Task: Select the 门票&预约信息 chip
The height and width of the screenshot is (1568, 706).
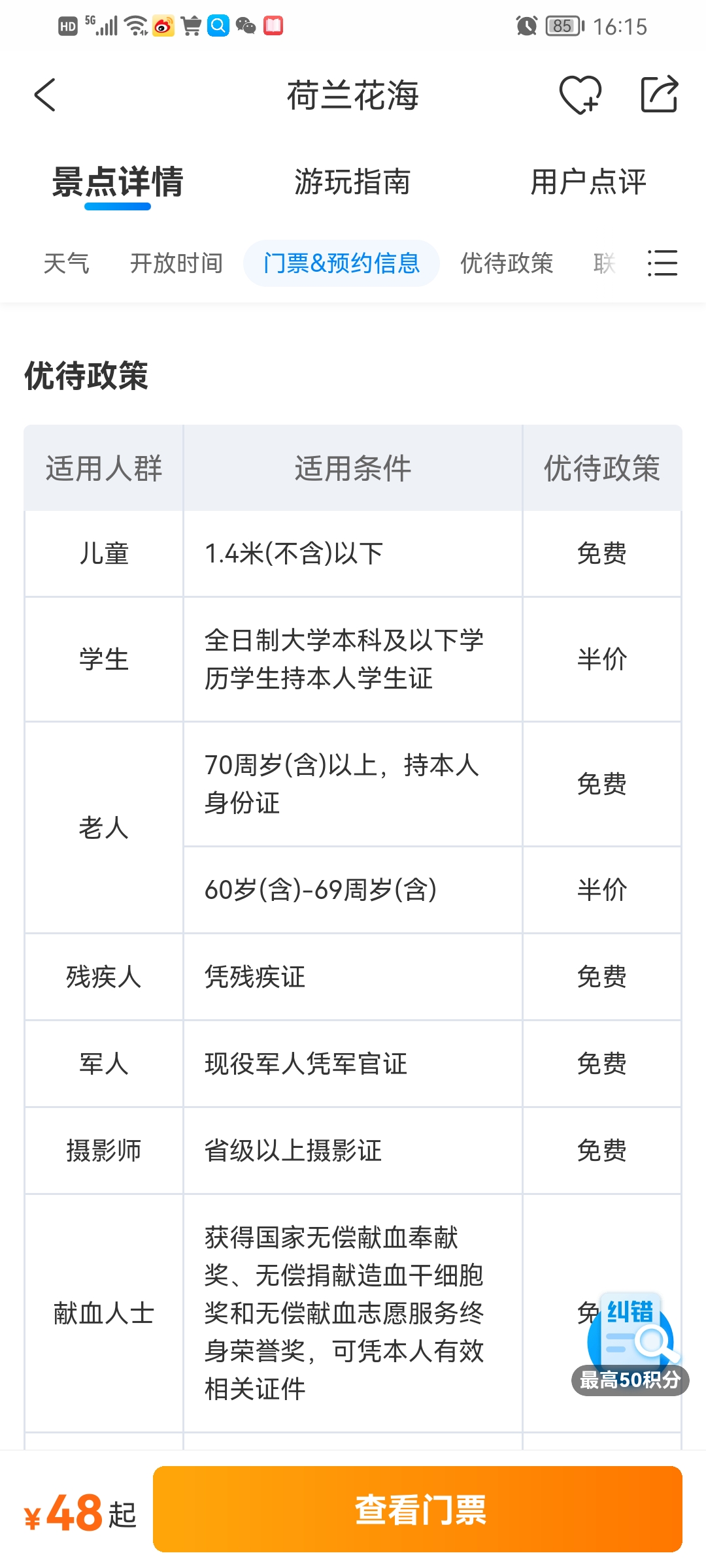Action: (341, 263)
